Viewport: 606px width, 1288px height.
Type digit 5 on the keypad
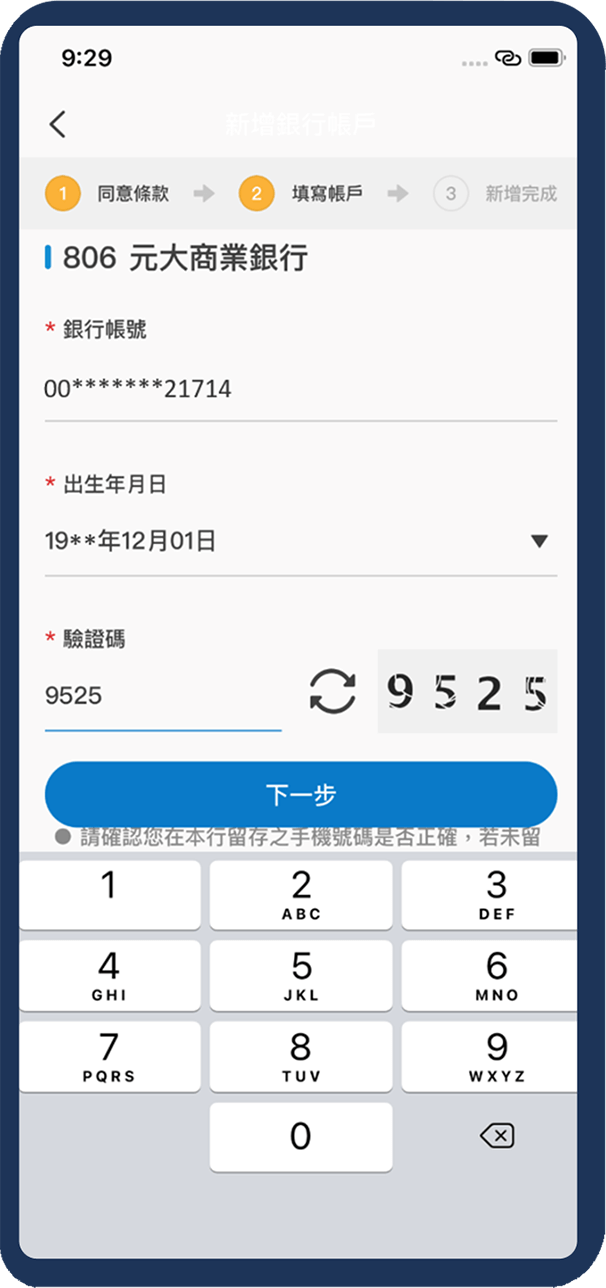(x=301, y=976)
